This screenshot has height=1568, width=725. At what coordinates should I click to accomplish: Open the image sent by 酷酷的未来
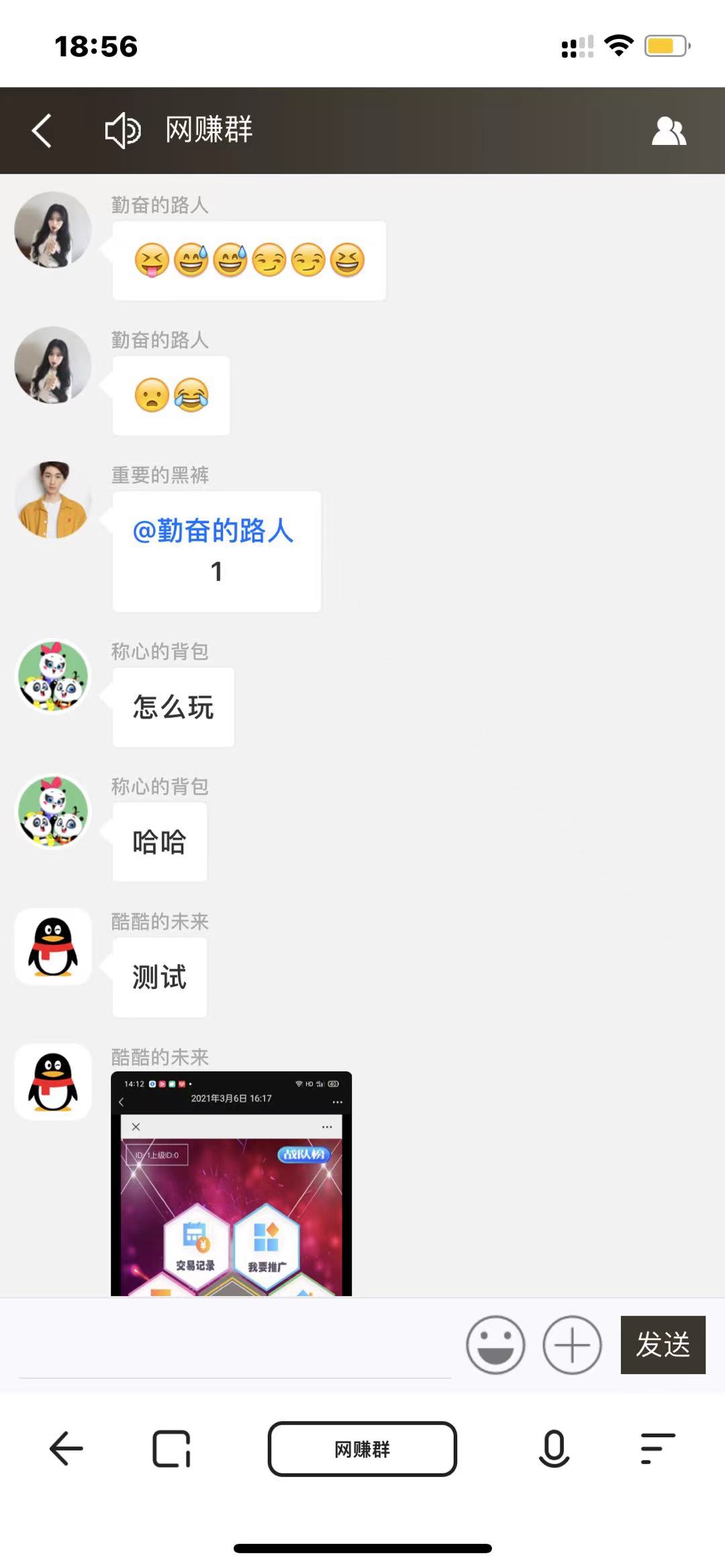[231, 1183]
